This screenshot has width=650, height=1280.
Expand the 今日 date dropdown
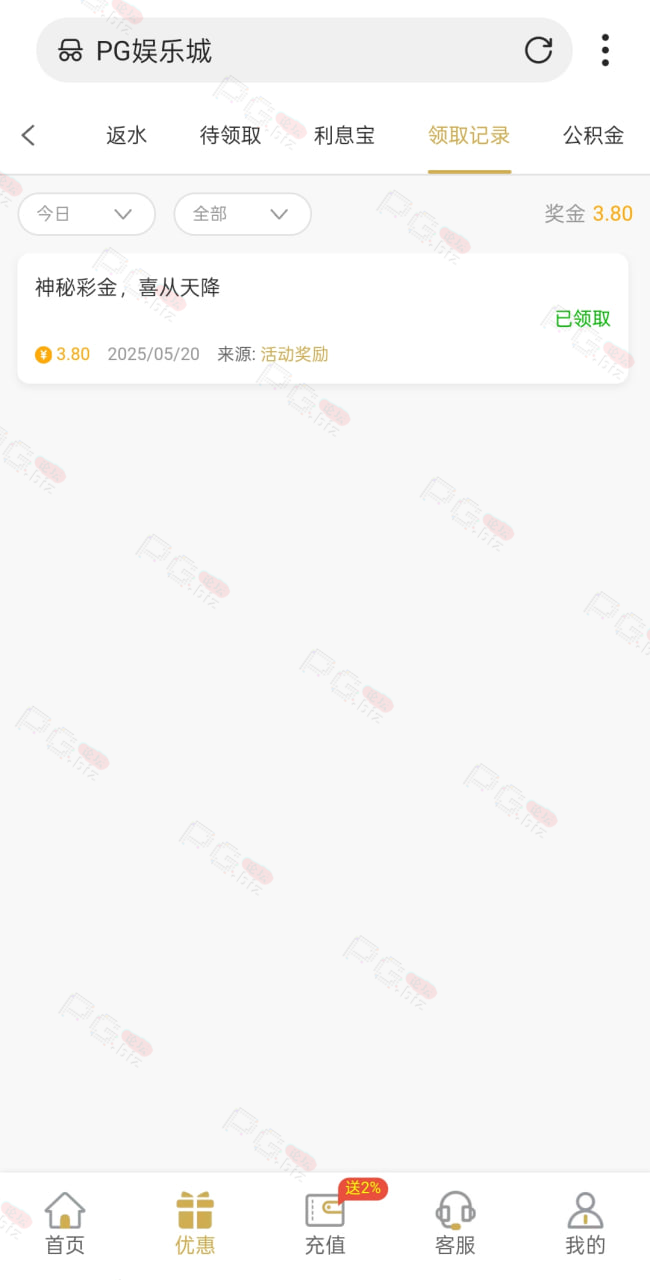(x=87, y=214)
